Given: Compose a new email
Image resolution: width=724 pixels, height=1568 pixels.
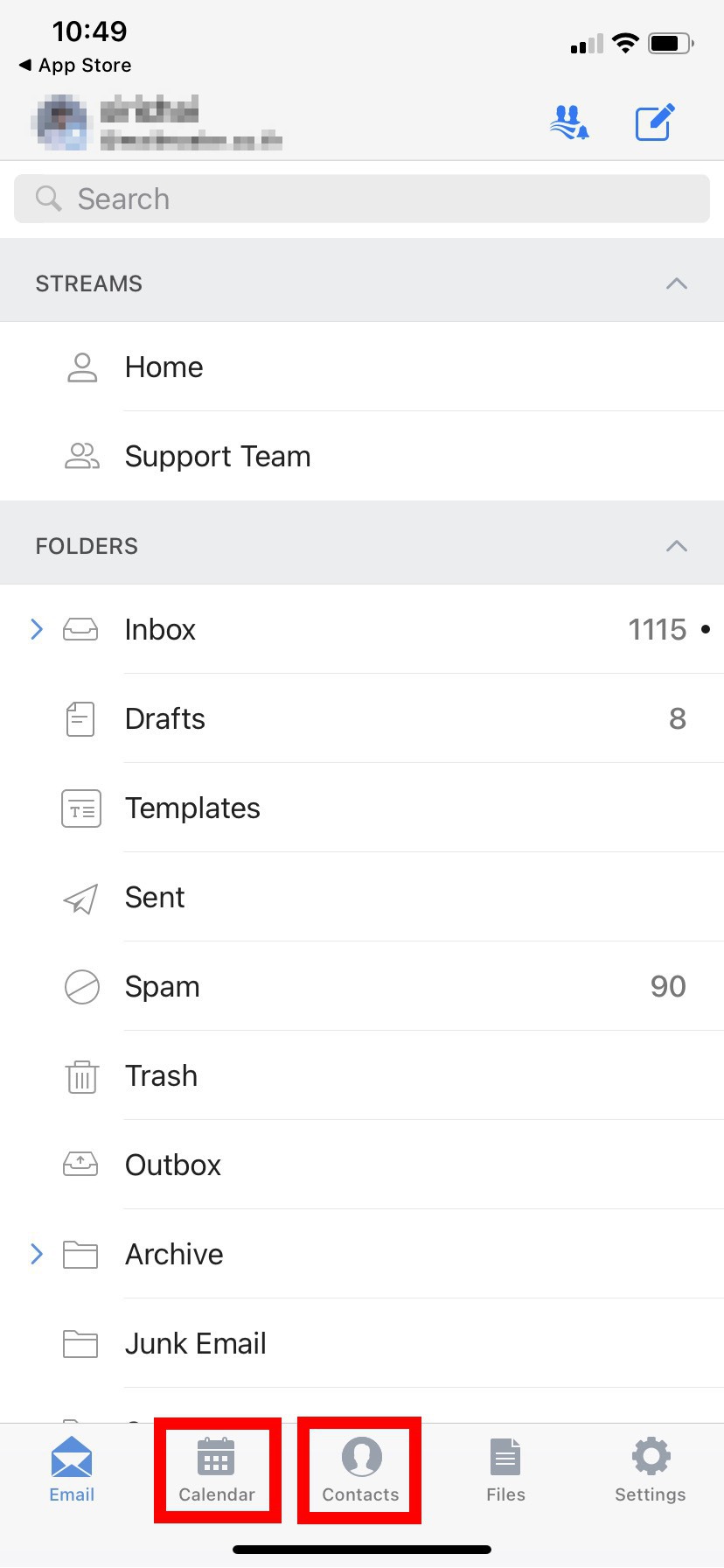Looking at the screenshot, I should 654,122.
